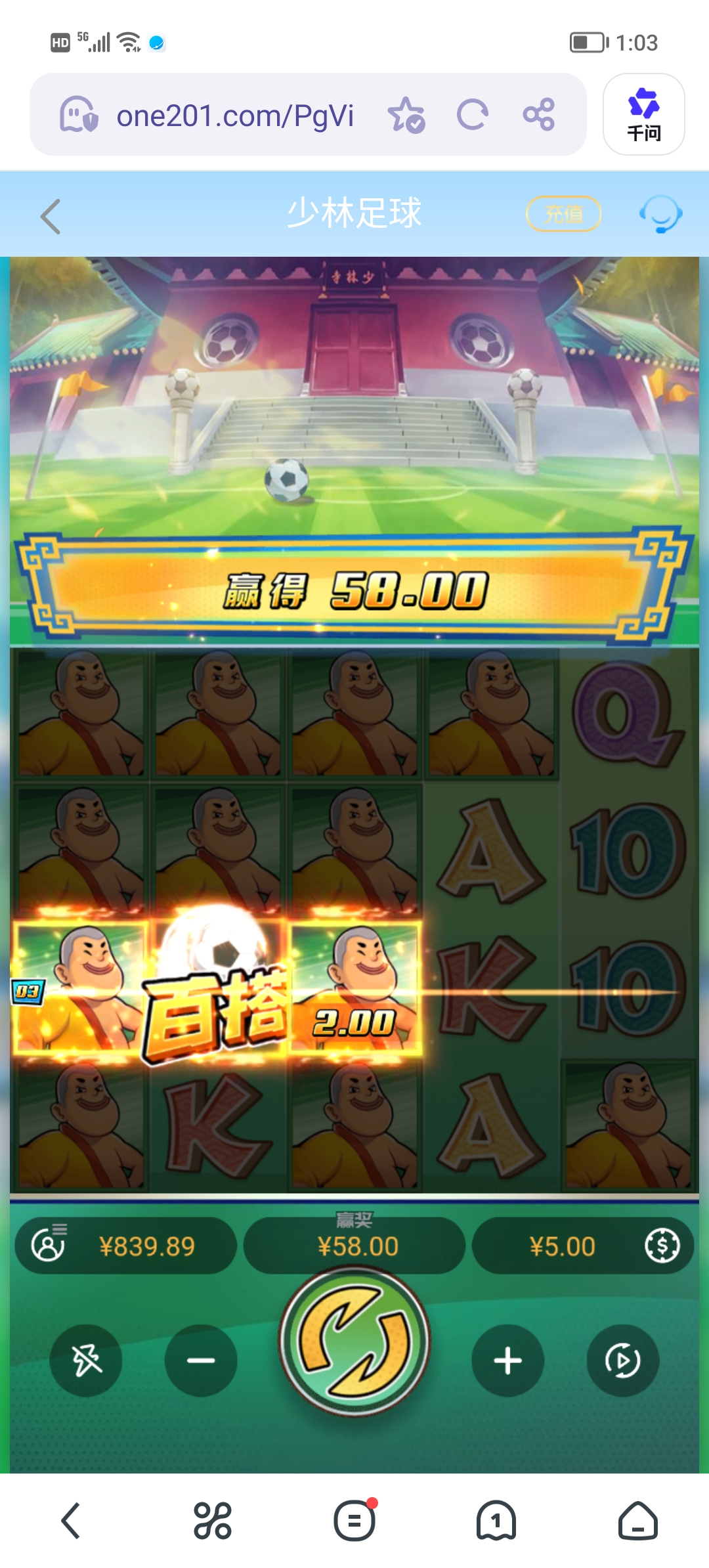Tap the 充值 recharge button

click(563, 214)
